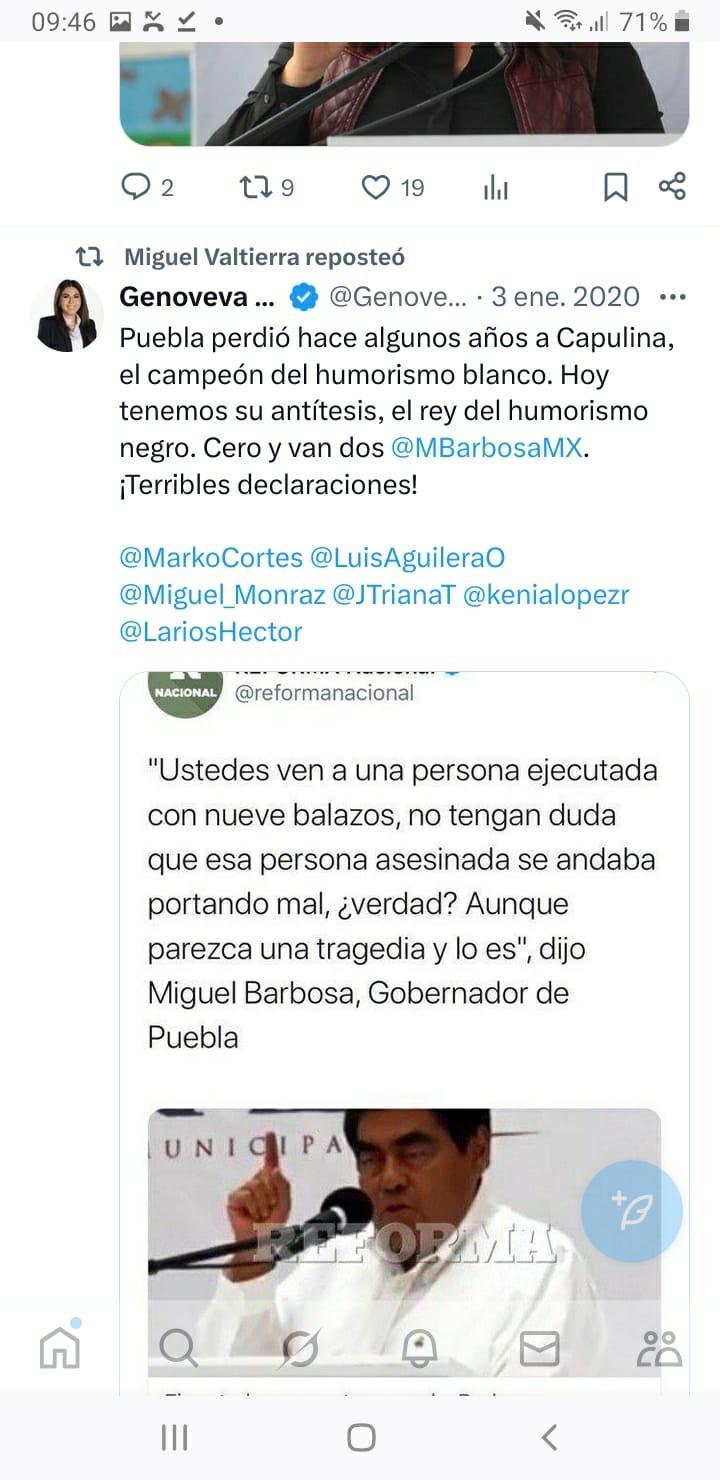Open the @MBarbosaMX mention
720x1480 pixels.
tap(487, 448)
